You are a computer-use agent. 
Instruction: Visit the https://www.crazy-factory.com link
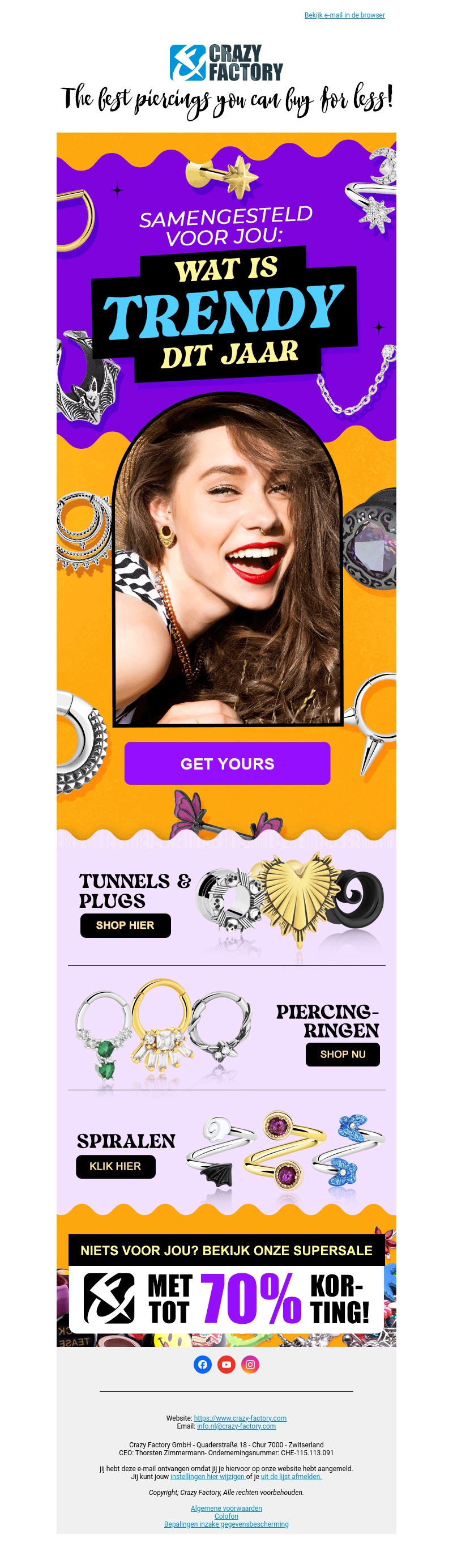point(240,1418)
